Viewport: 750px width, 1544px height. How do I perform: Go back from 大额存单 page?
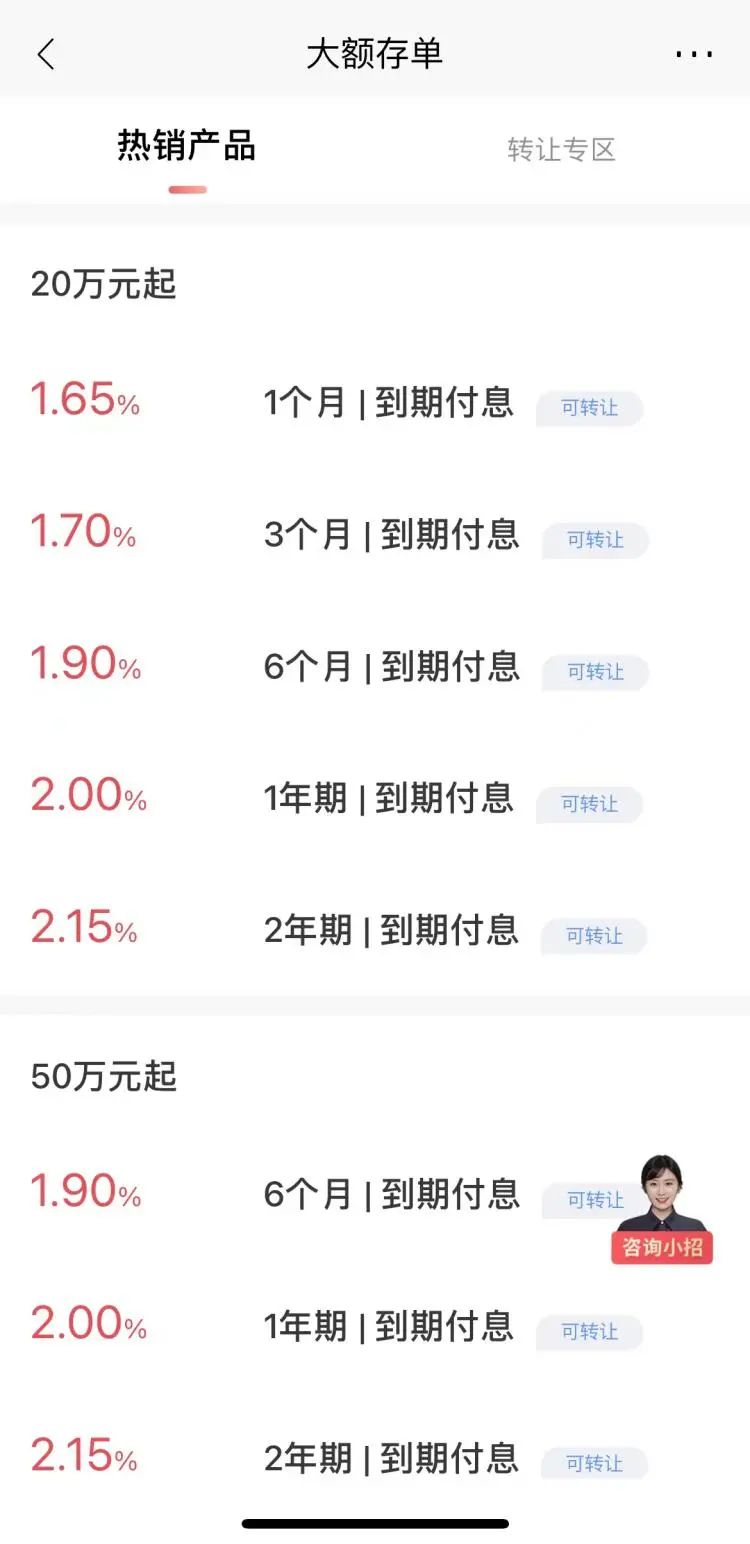point(46,54)
